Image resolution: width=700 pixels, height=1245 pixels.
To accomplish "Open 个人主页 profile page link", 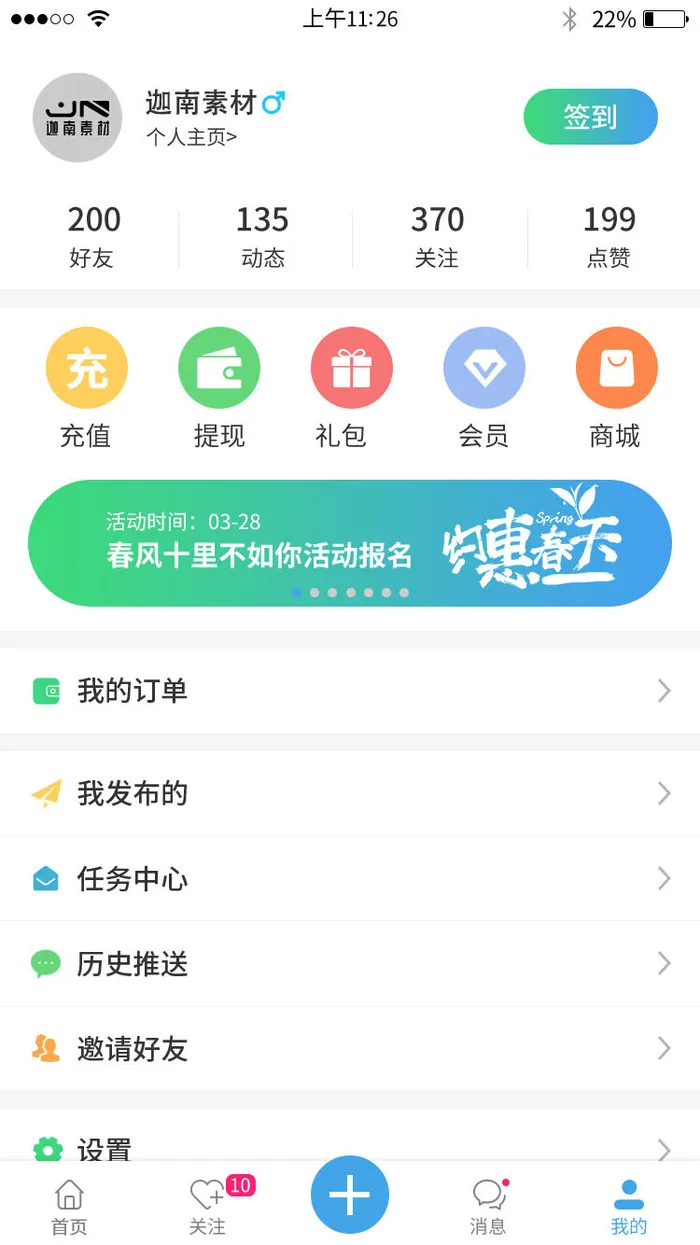I will coord(191,137).
